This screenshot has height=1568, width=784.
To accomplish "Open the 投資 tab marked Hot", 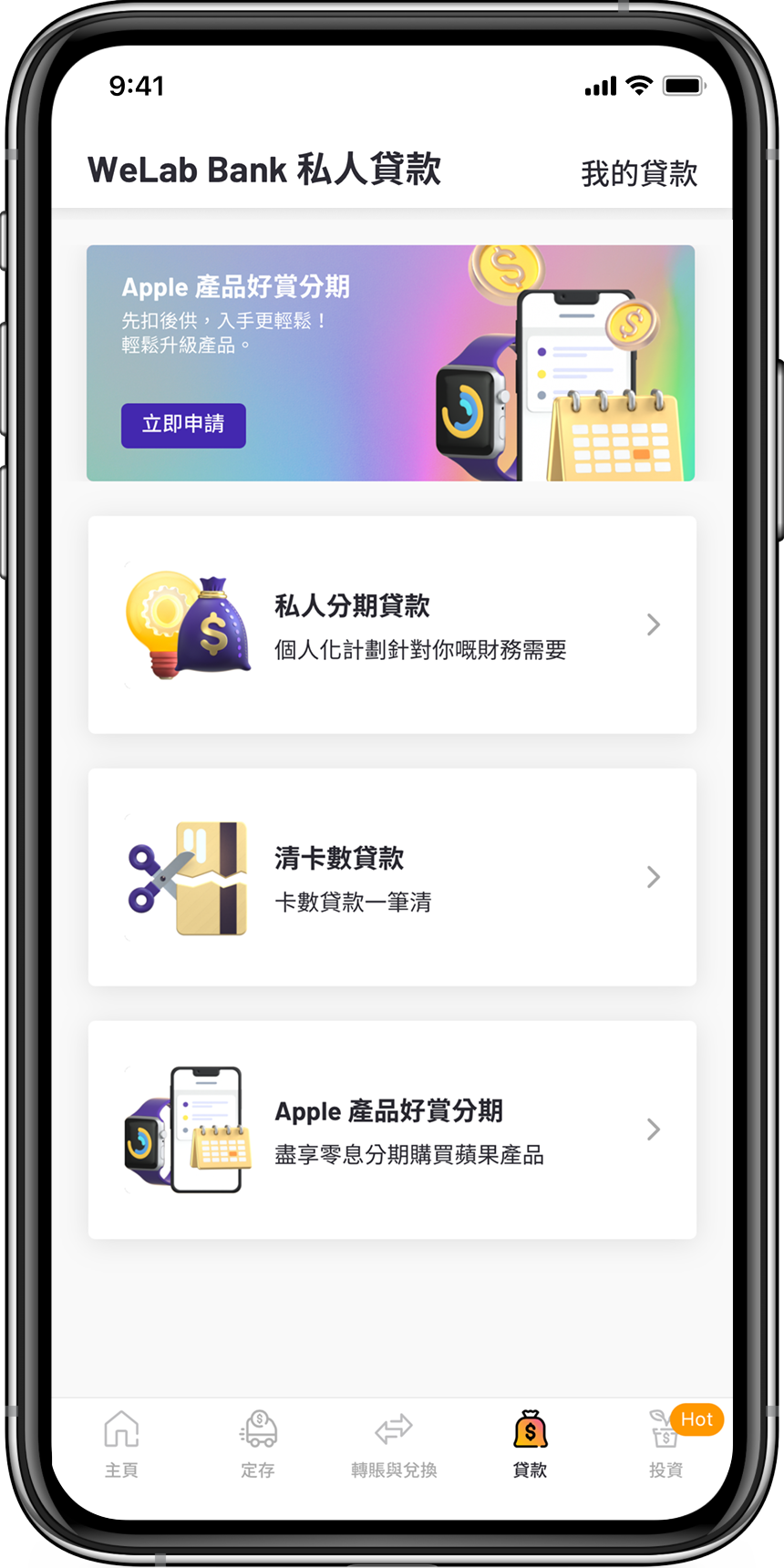I will click(665, 1444).
